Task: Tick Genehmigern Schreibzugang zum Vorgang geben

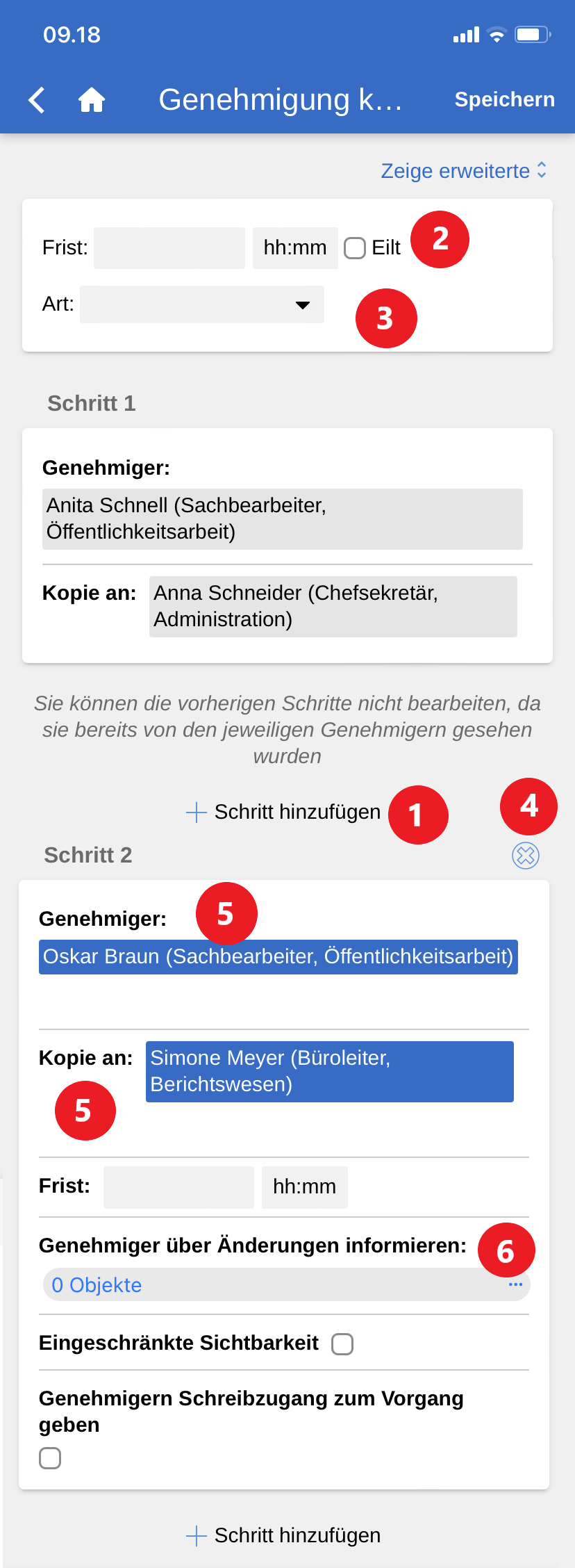Action: click(50, 1458)
